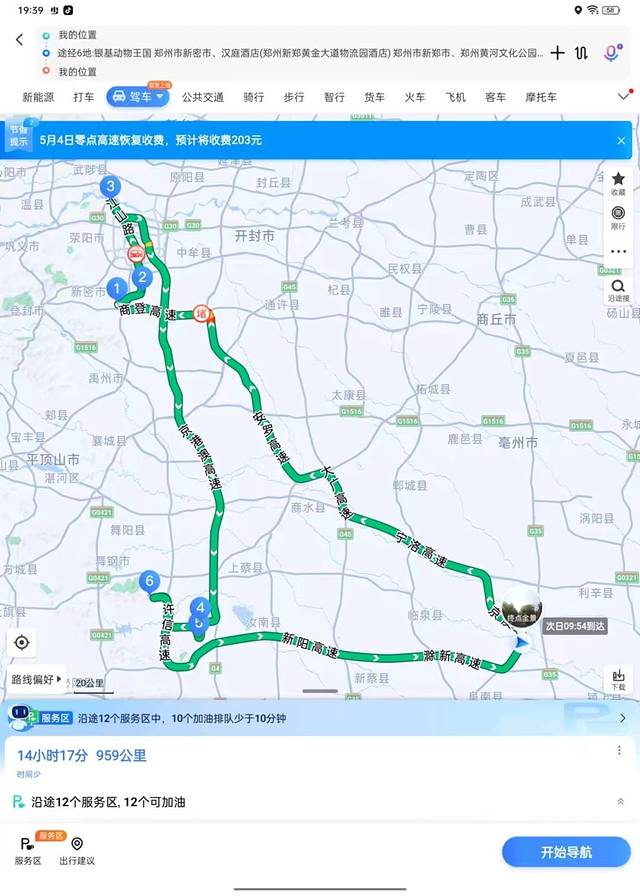The image size is (640, 896).
Task: Select the 火车 tab
Action: pyautogui.click(x=414, y=97)
